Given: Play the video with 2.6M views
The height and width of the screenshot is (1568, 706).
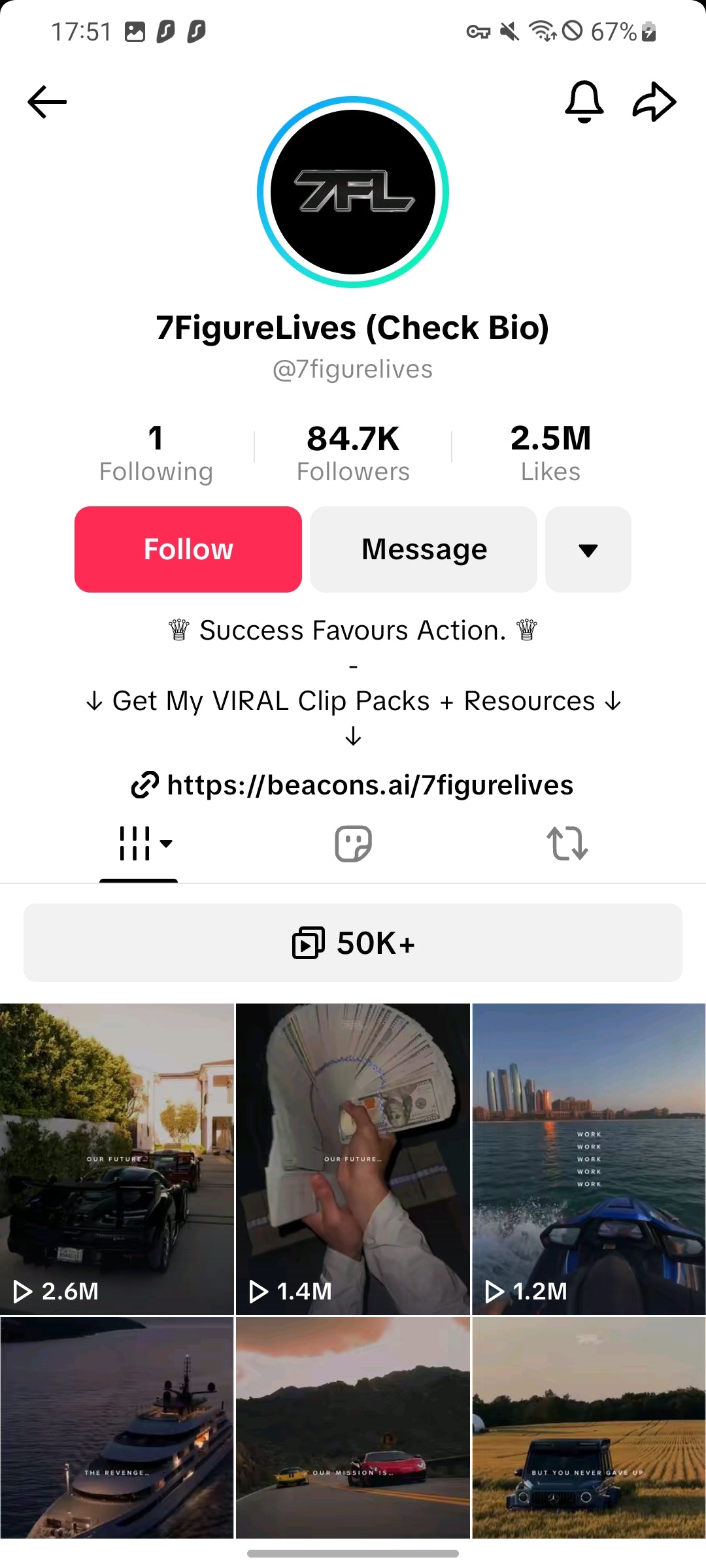Looking at the screenshot, I should point(117,1159).
